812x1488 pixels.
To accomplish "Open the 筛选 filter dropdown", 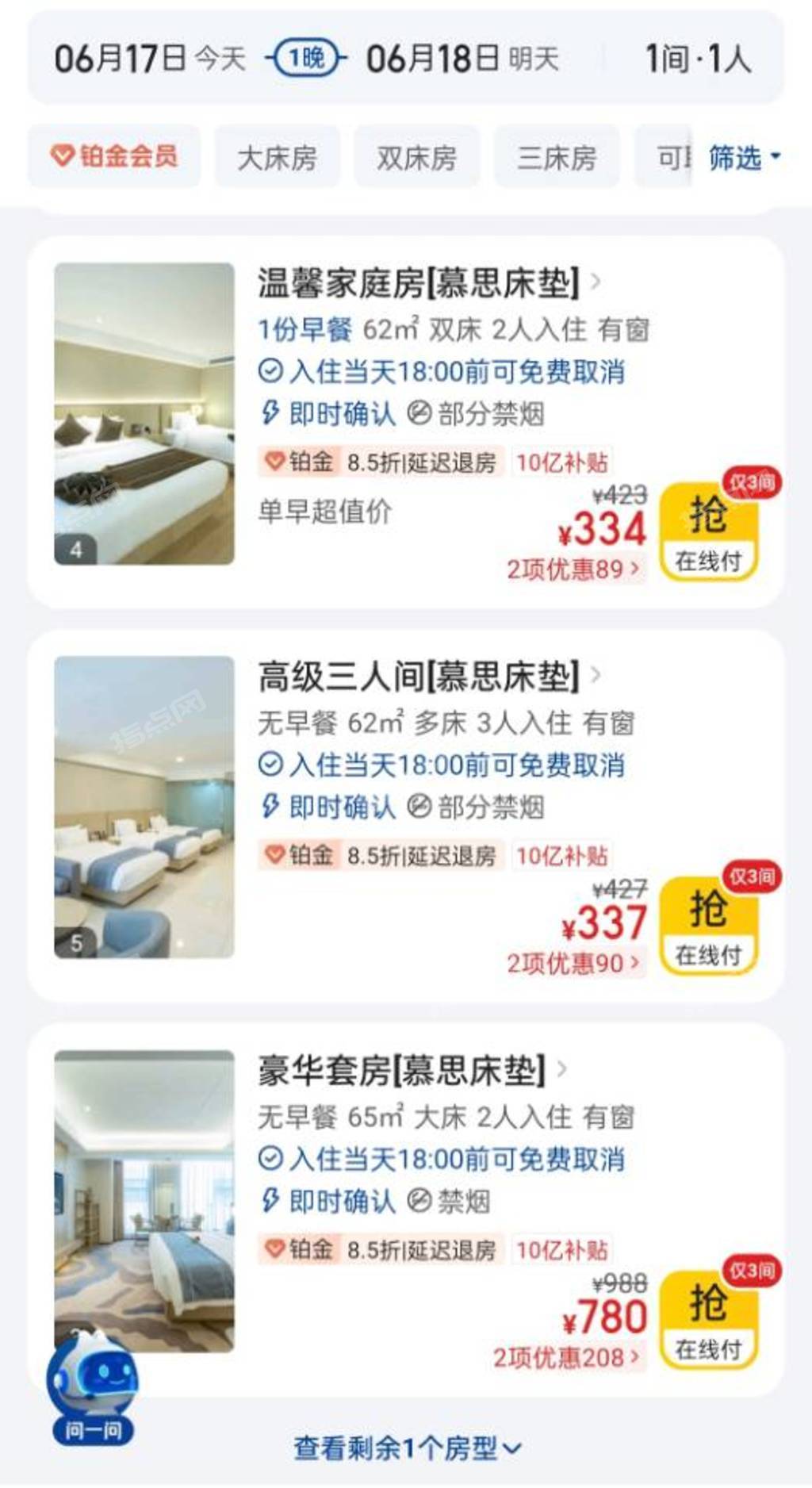I will [x=743, y=157].
